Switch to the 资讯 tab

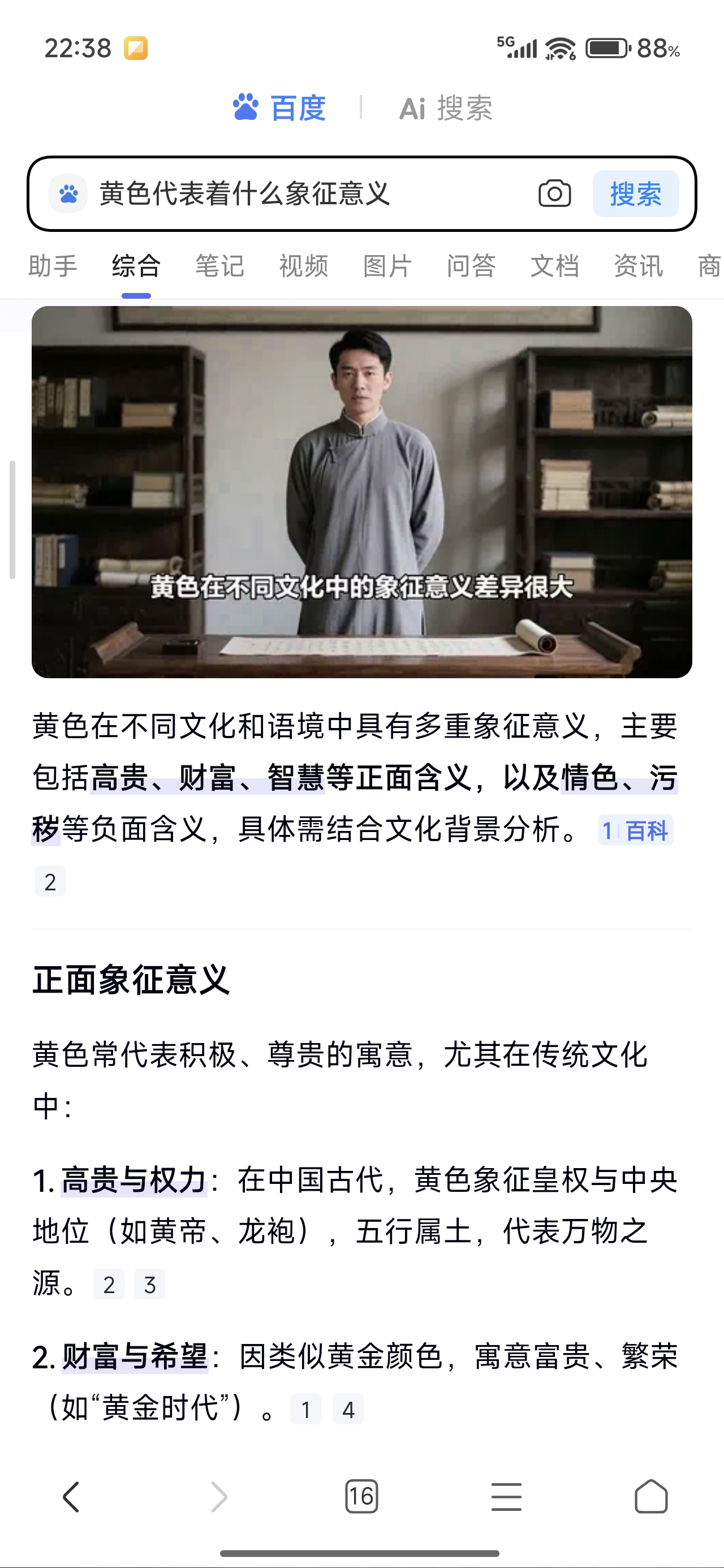pos(637,266)
